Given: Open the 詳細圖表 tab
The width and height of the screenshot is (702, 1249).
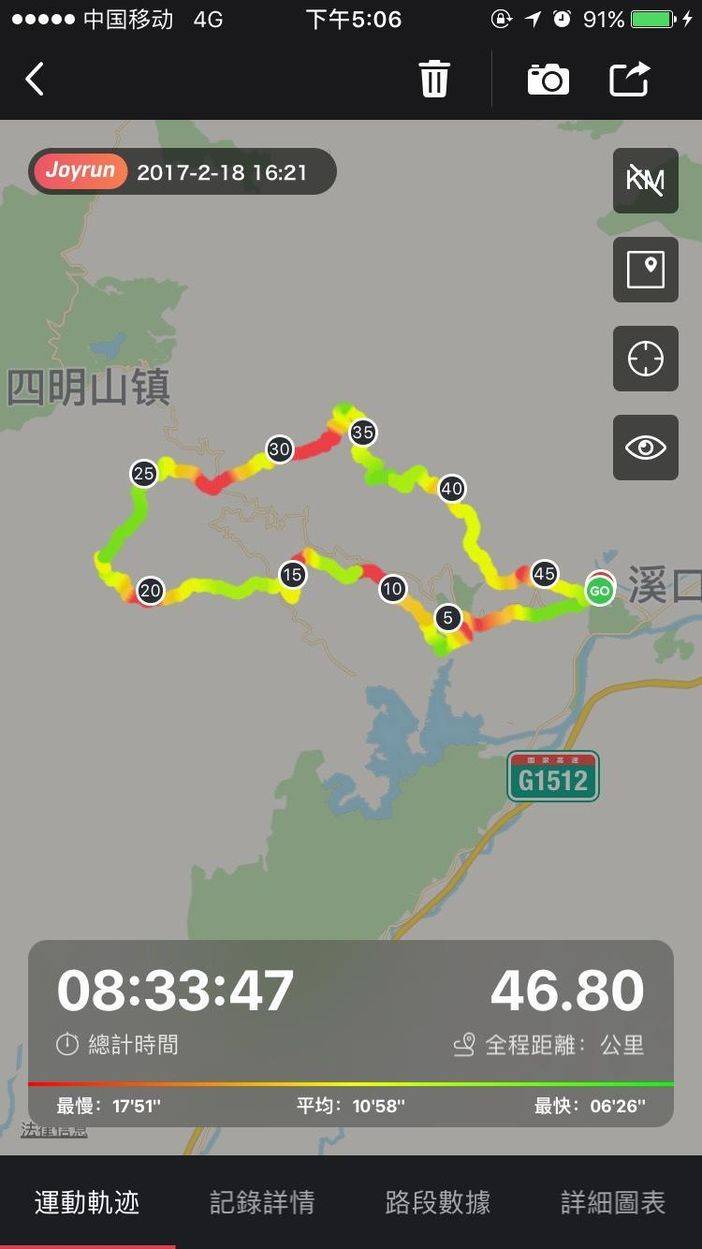Looking at the screenshot, I should [613, 1202].
